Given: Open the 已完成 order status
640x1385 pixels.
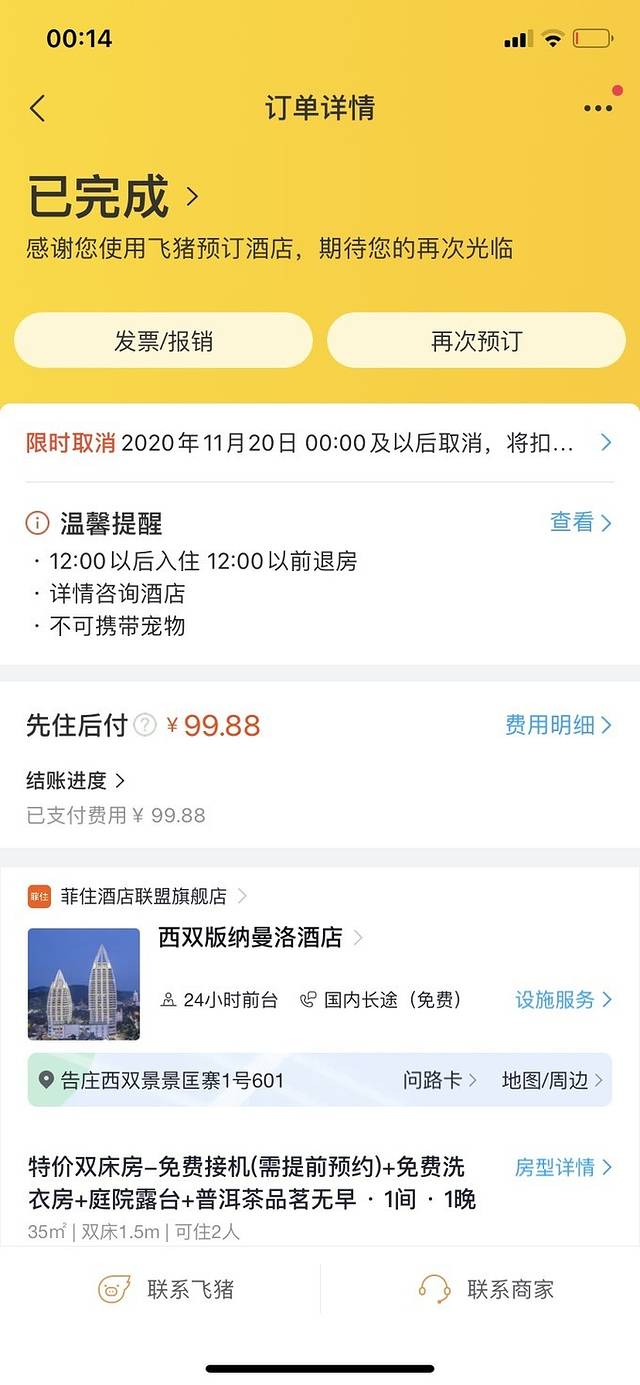Looking at the screenshot, I should pos(112,197).
